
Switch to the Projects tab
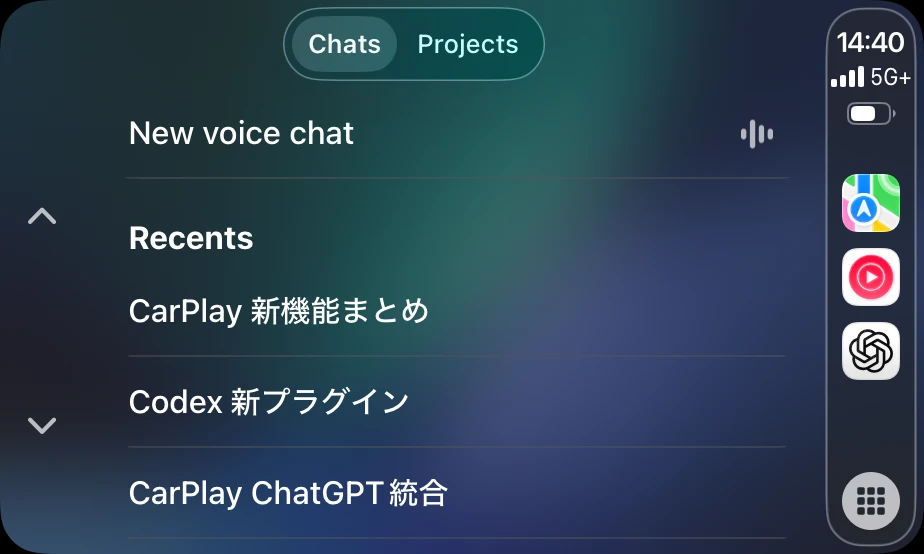(467, 44)
